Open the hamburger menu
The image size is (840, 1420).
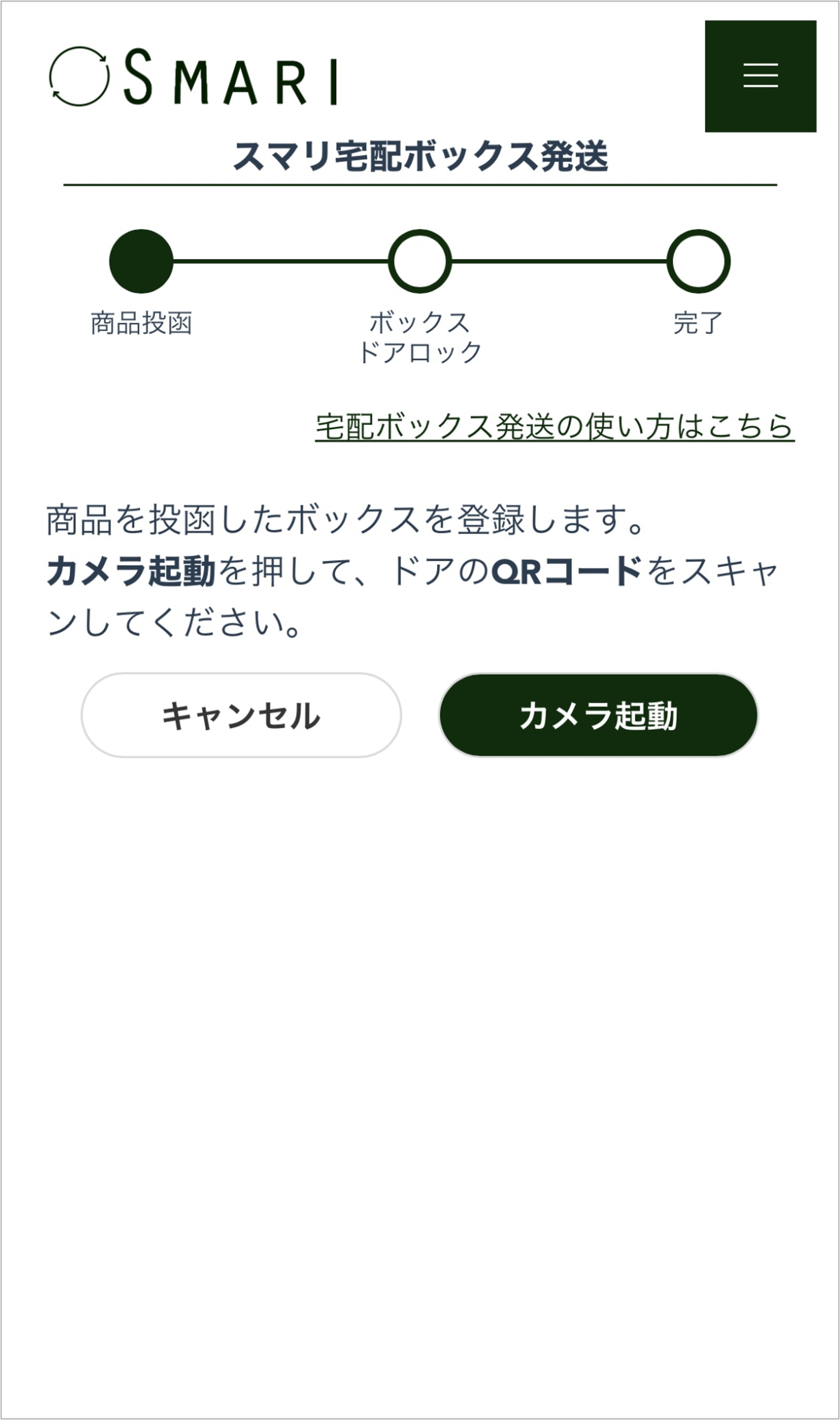point(760,76)
